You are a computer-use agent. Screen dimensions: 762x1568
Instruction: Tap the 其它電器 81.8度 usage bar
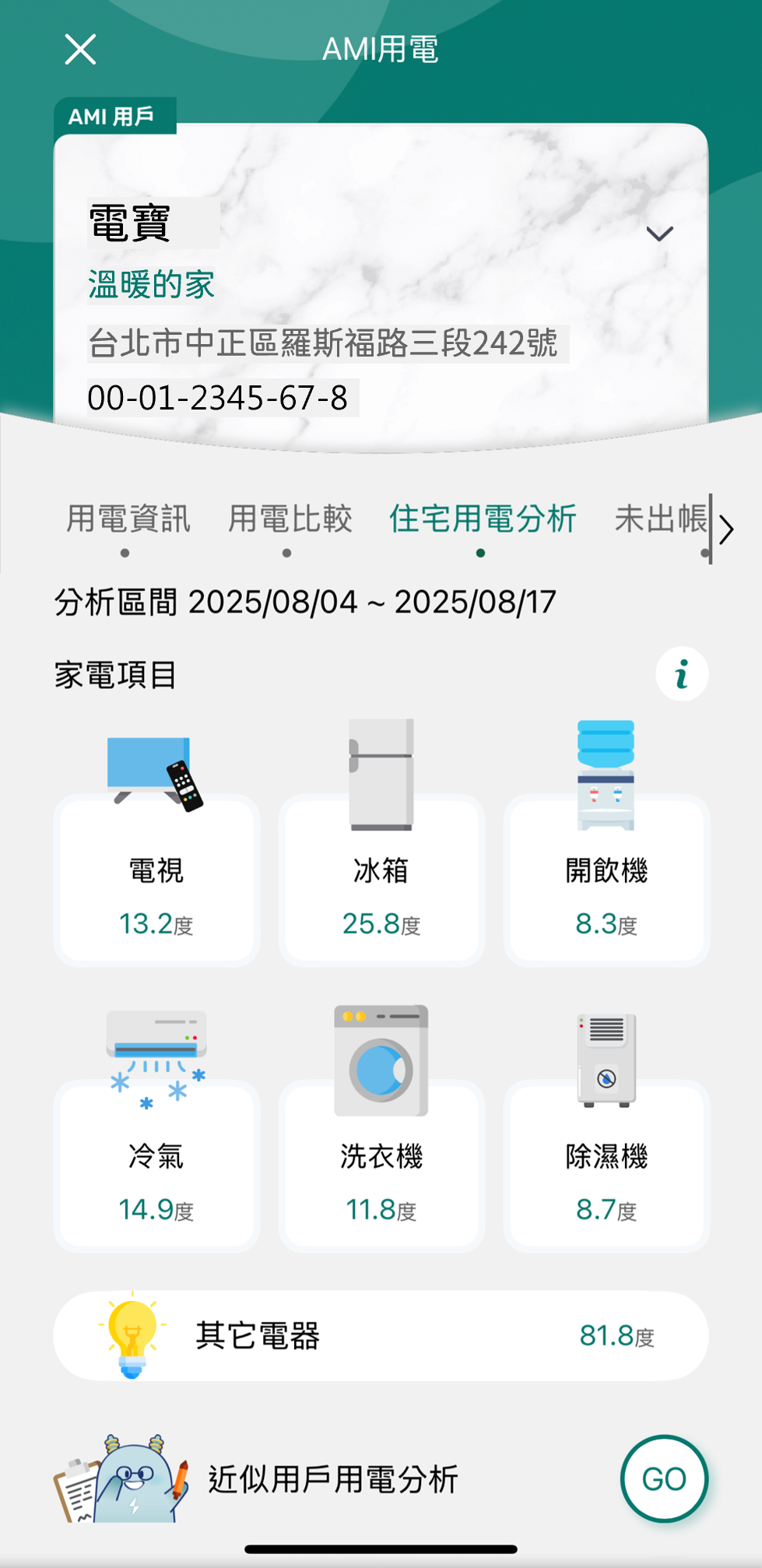pyautogui.click(x=381, y=1335)
